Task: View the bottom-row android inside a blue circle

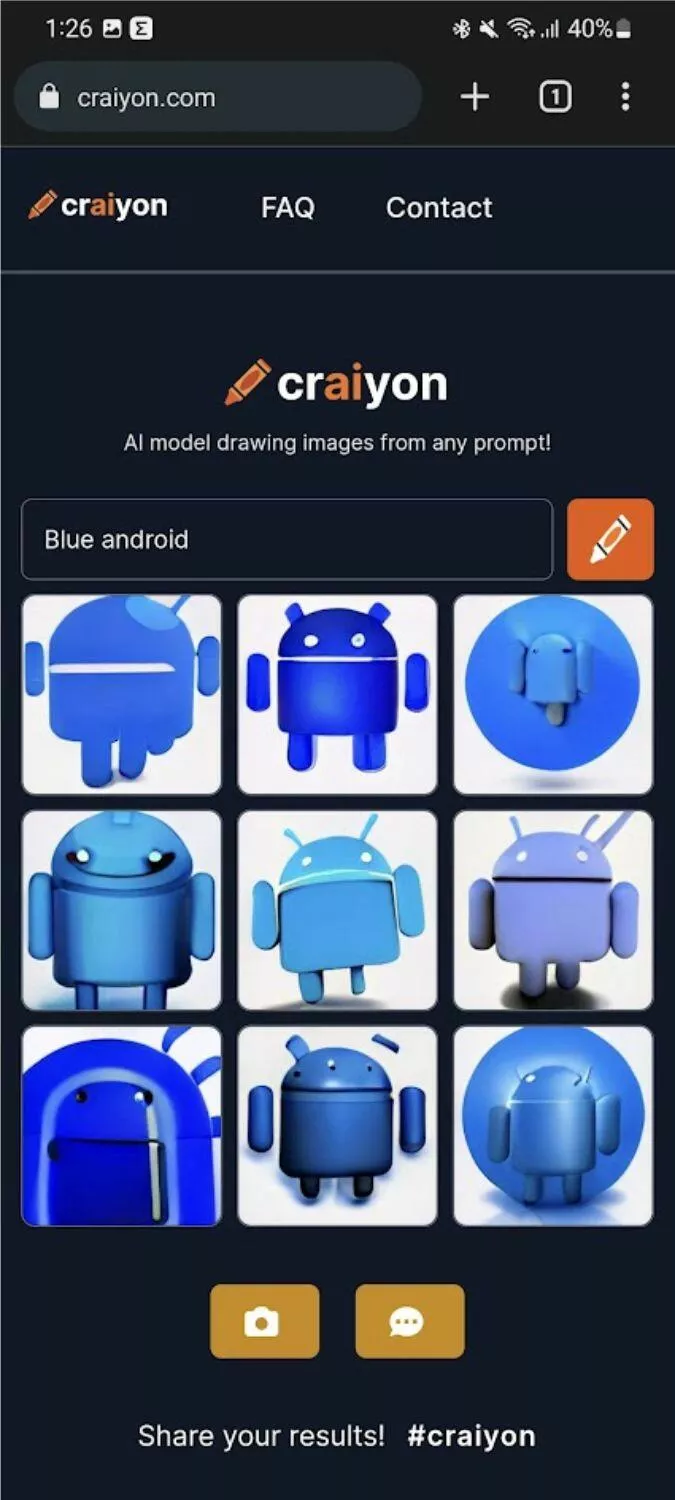Action: point(553,1126)
